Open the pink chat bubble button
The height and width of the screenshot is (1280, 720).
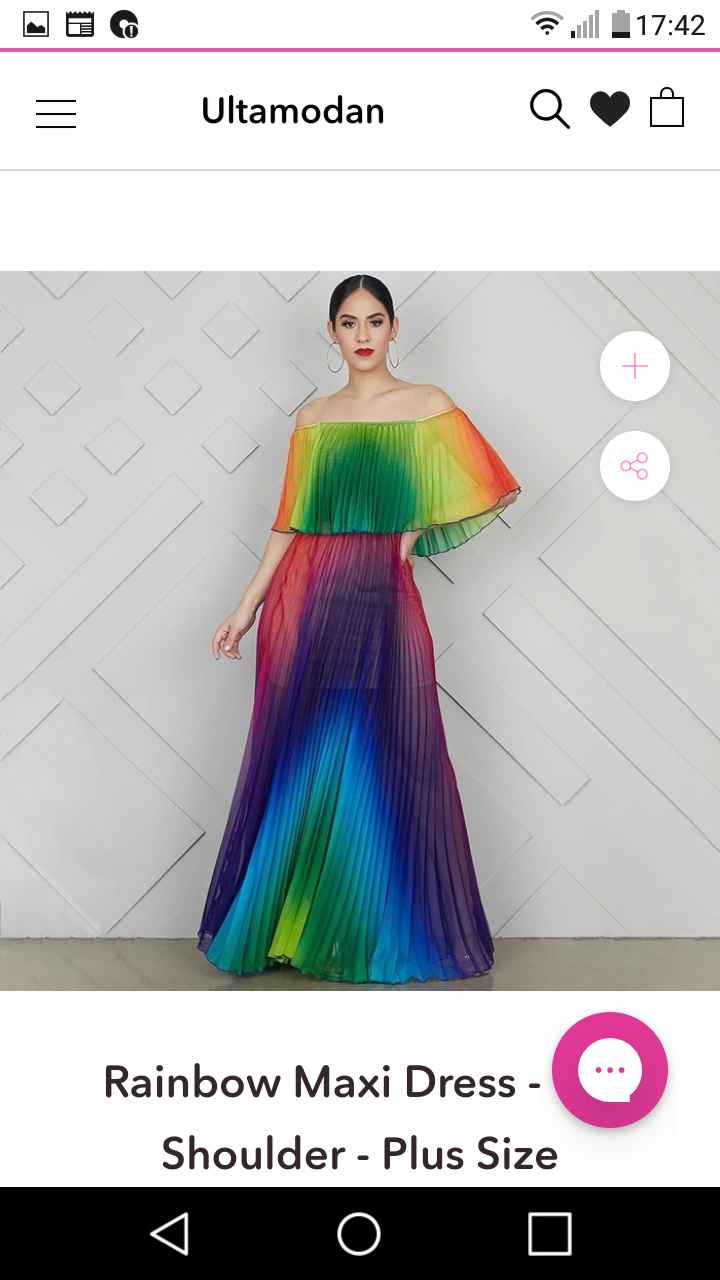pos(610,1070)
